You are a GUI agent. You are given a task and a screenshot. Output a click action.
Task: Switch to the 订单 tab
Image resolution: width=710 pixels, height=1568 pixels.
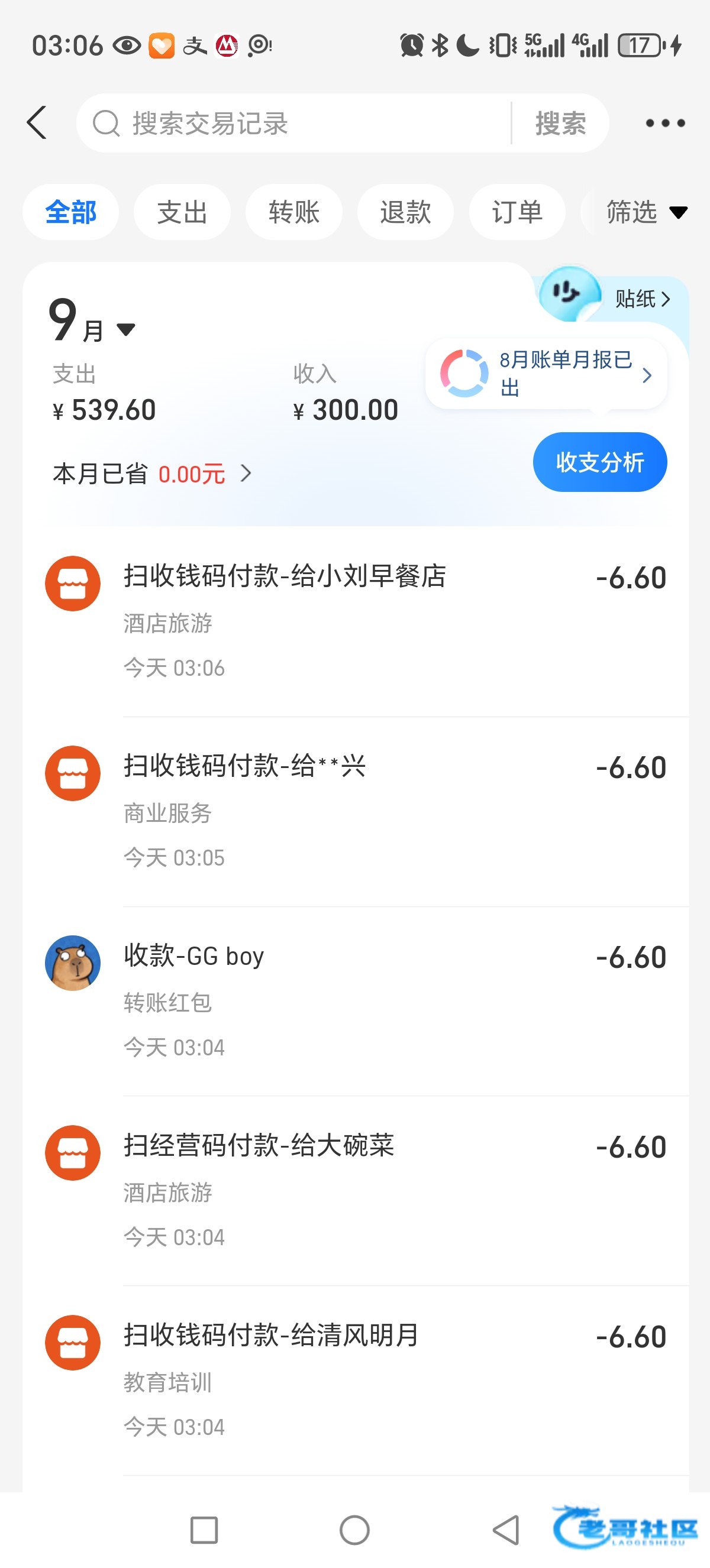pos(517,212)
